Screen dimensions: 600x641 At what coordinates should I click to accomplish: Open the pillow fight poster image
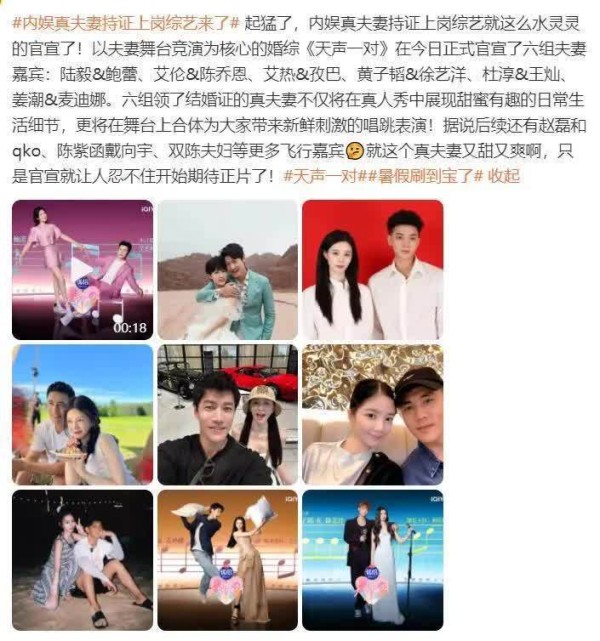pos(227,560)
